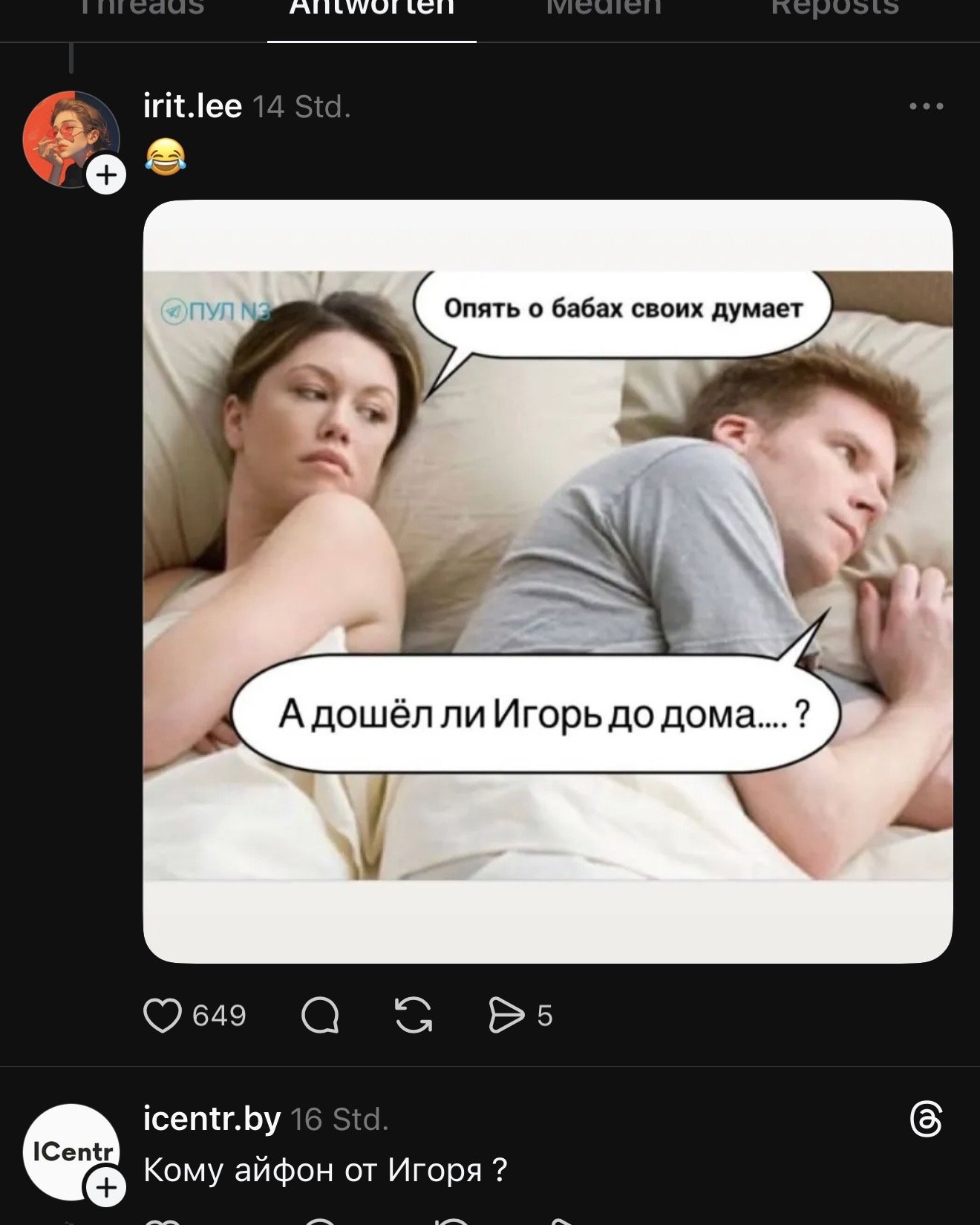The width and height of the screenshot is (980, 1225).
Task: Like irit.lee's post
Action: 163,1015
